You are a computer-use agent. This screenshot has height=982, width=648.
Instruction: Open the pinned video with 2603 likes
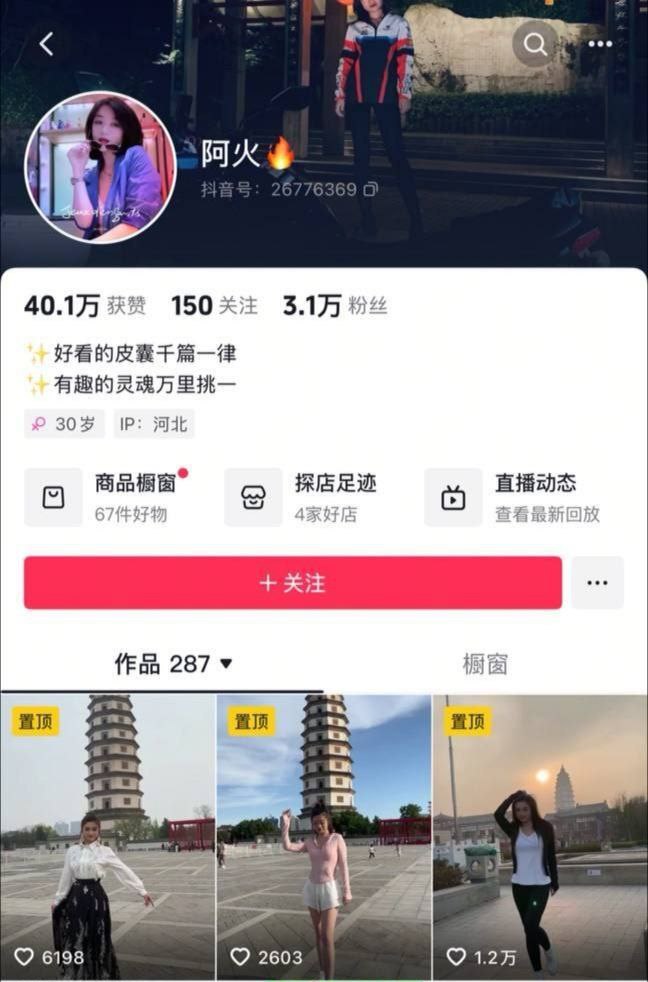click(323, 837)
